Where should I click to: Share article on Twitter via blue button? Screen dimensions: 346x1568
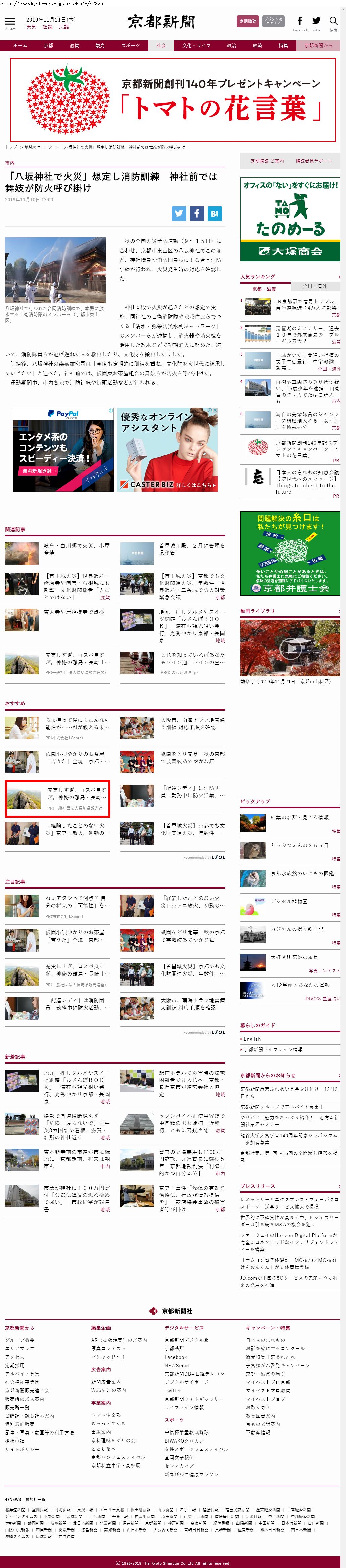coord(179,213)
